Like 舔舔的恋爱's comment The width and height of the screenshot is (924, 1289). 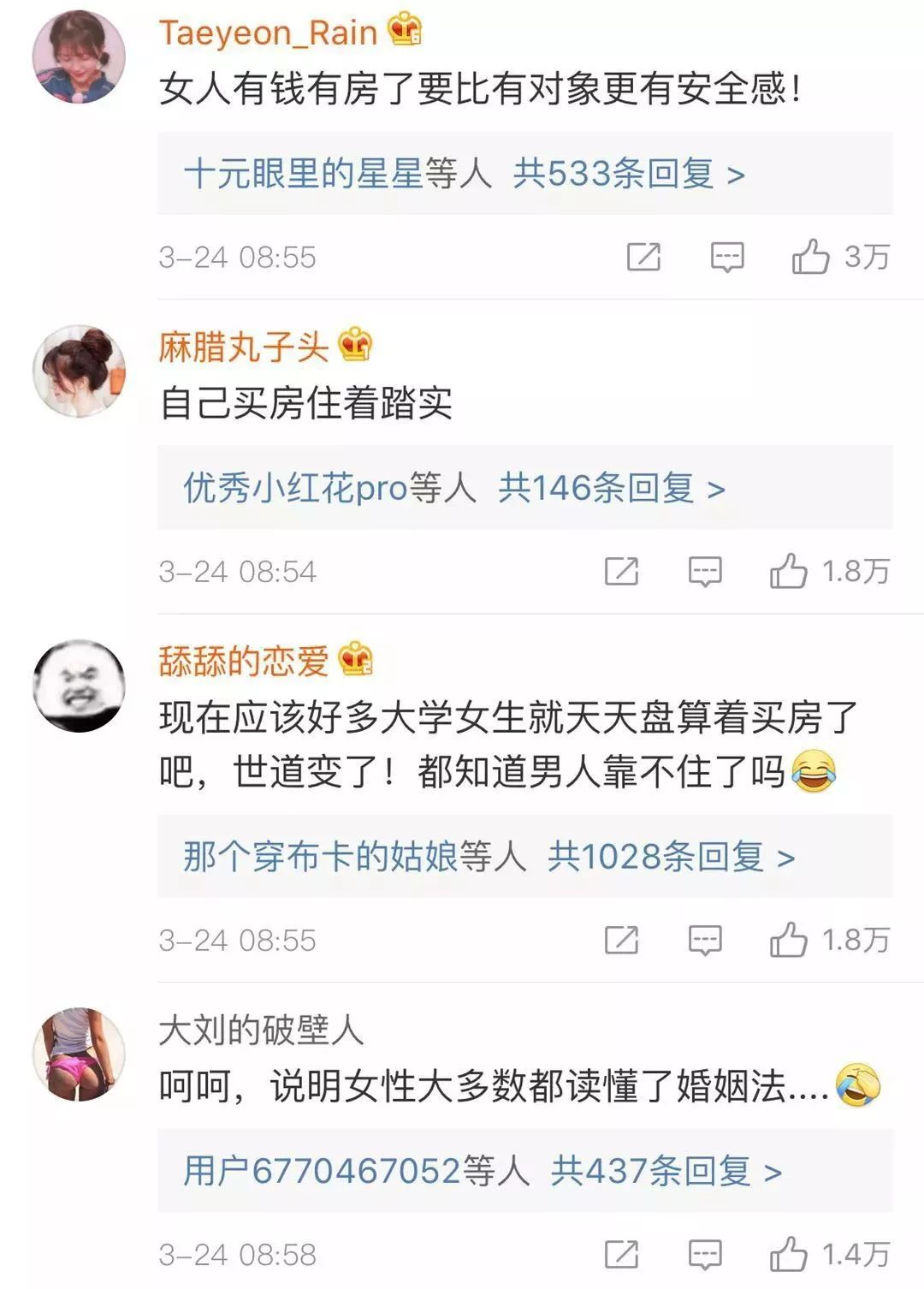pos(788,940)
